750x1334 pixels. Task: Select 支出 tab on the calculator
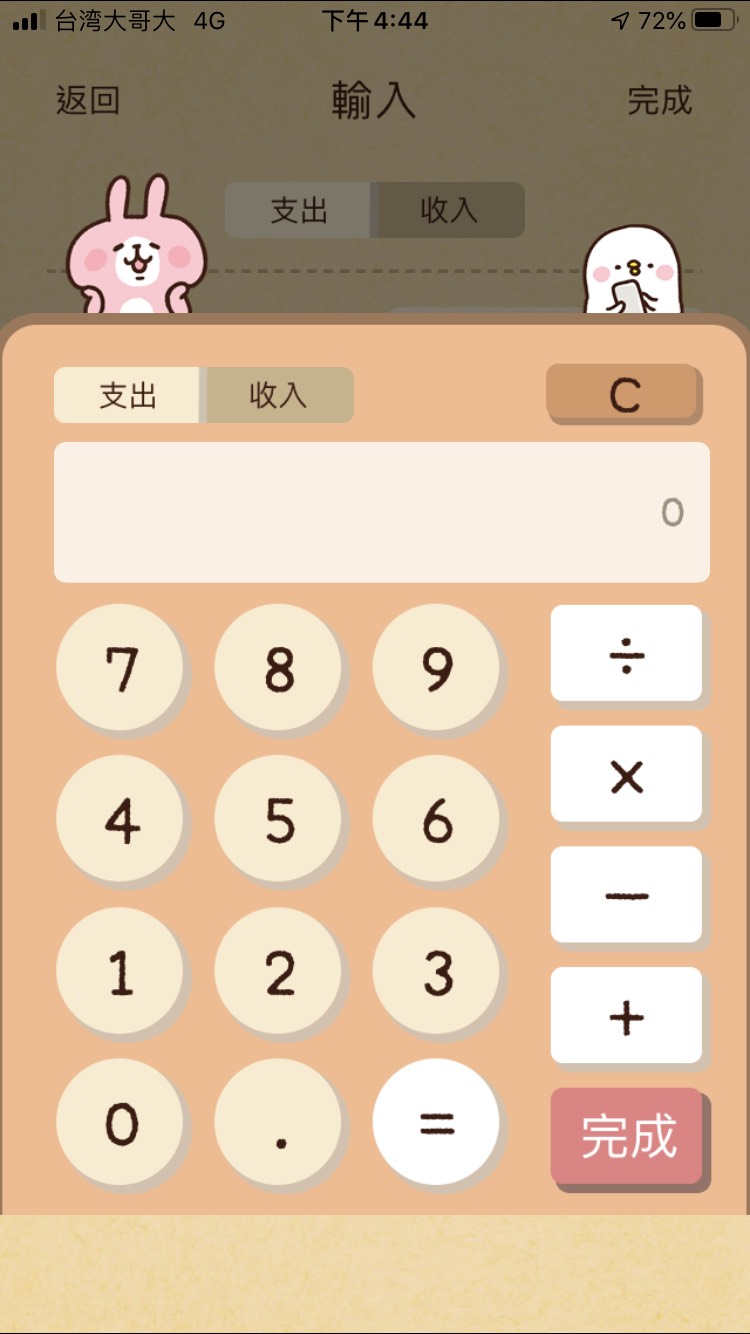click(128, 395)
